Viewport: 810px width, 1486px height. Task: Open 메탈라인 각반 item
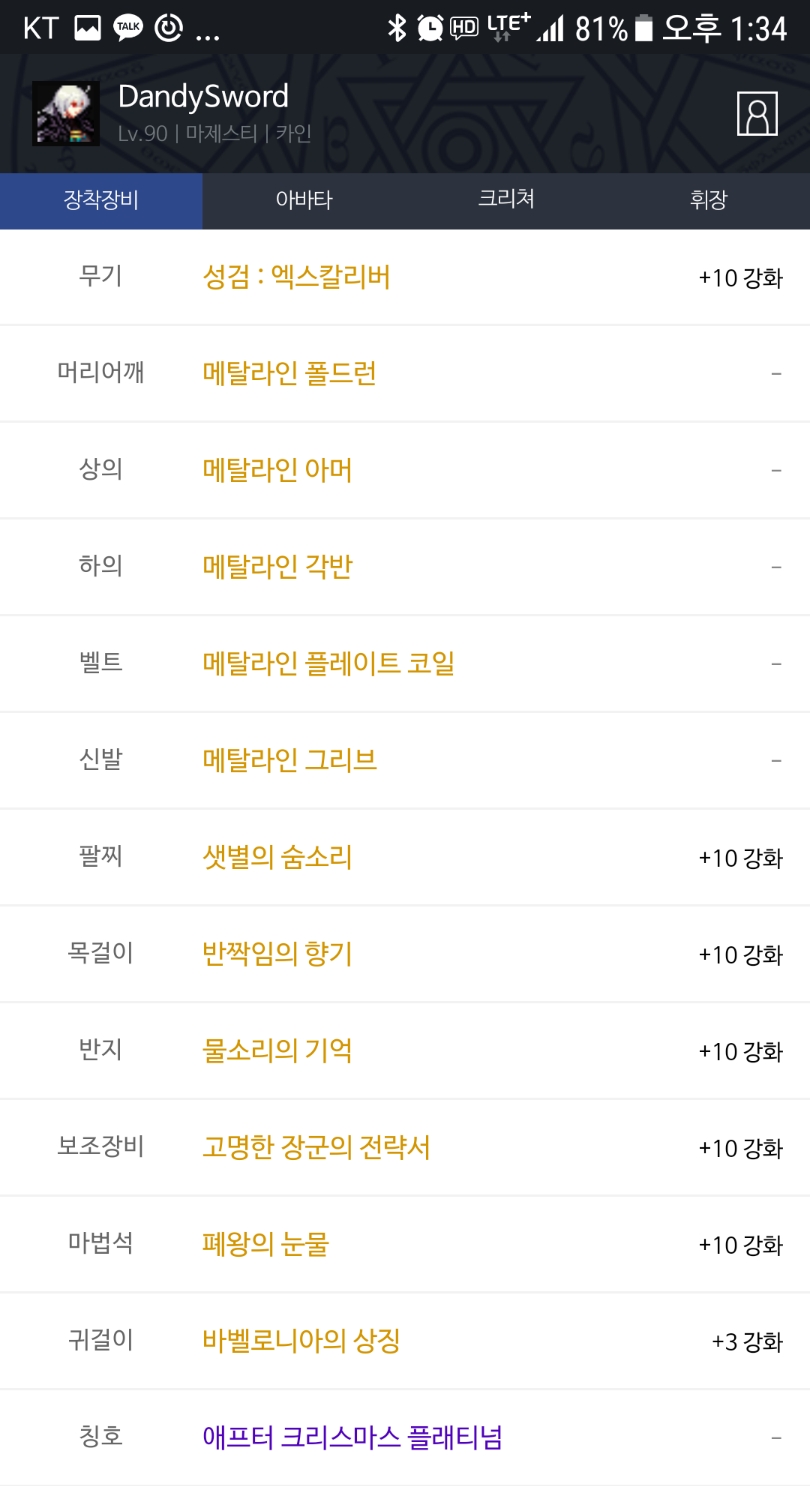pyautogui.click(x=277, y=567)
